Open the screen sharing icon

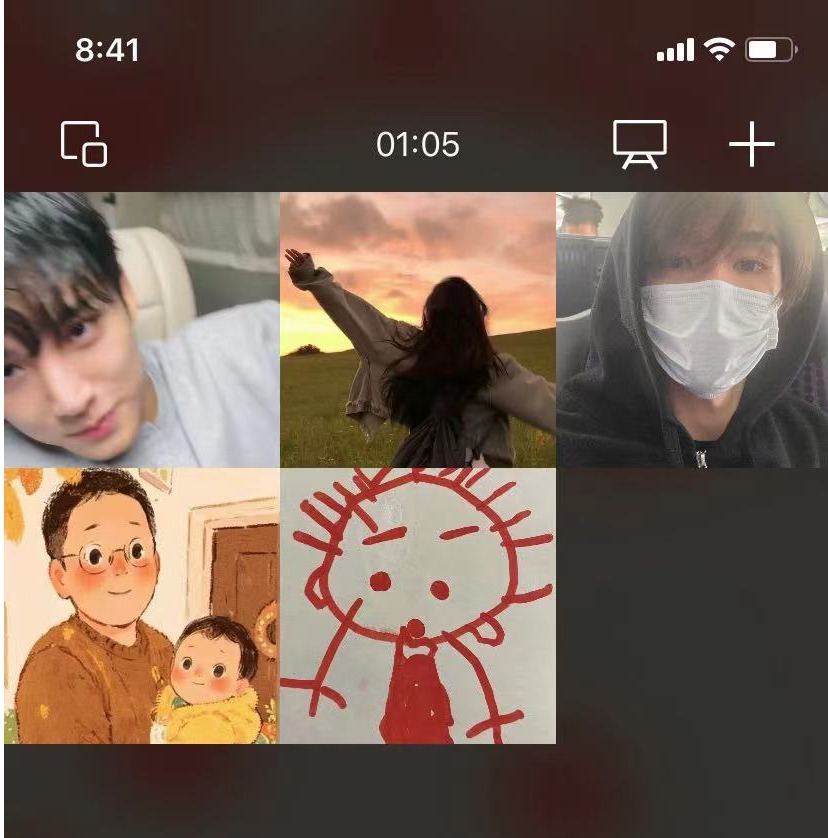click(x=639, y=145)
